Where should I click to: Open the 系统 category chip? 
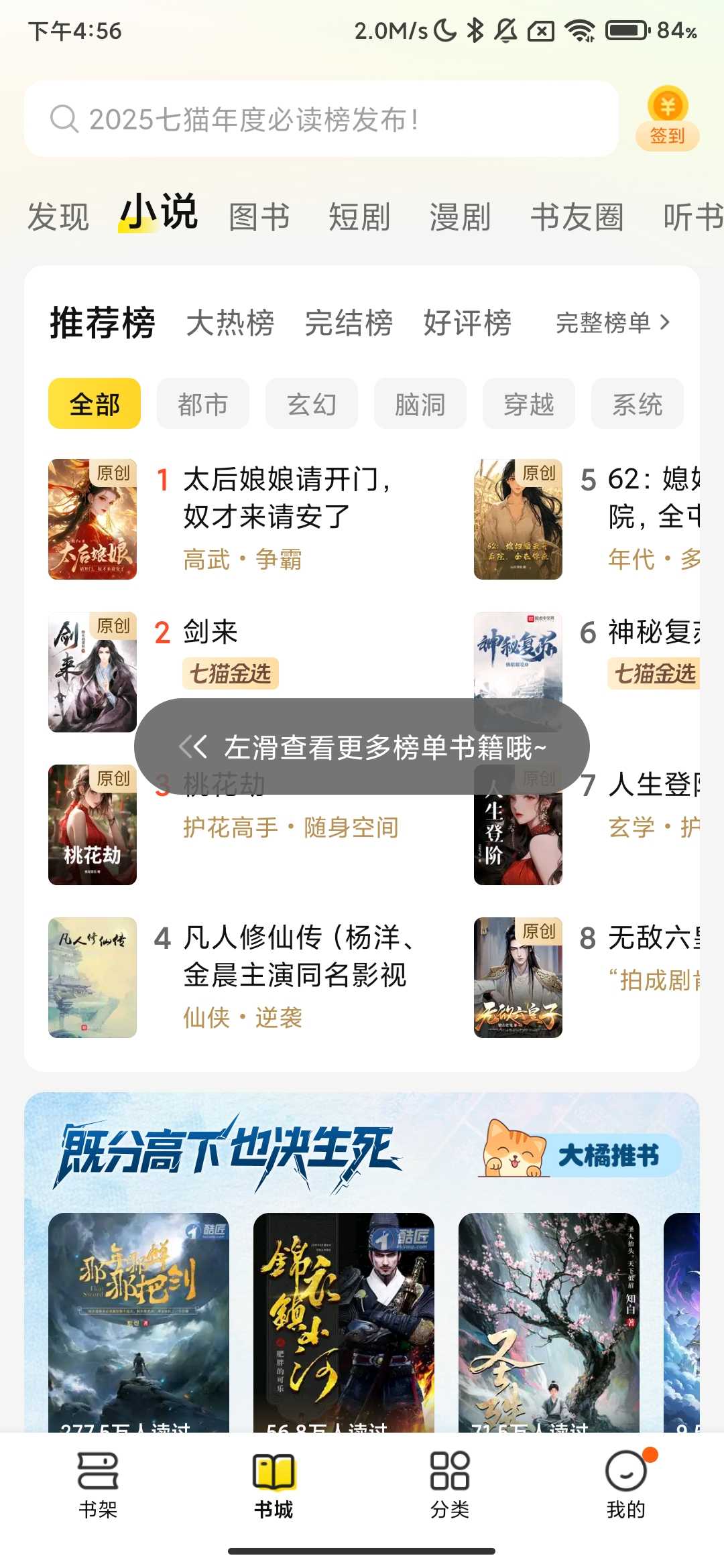pos(637,403)
